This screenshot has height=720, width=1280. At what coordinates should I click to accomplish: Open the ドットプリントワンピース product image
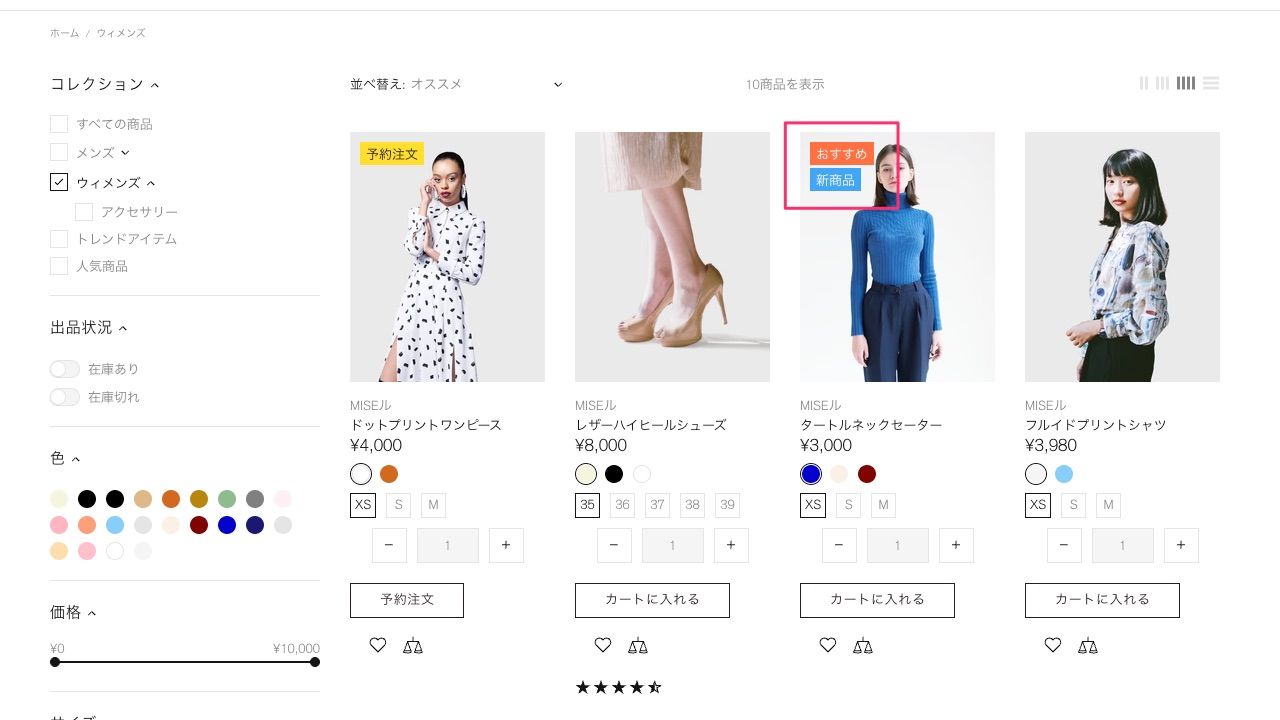(447, 257)
